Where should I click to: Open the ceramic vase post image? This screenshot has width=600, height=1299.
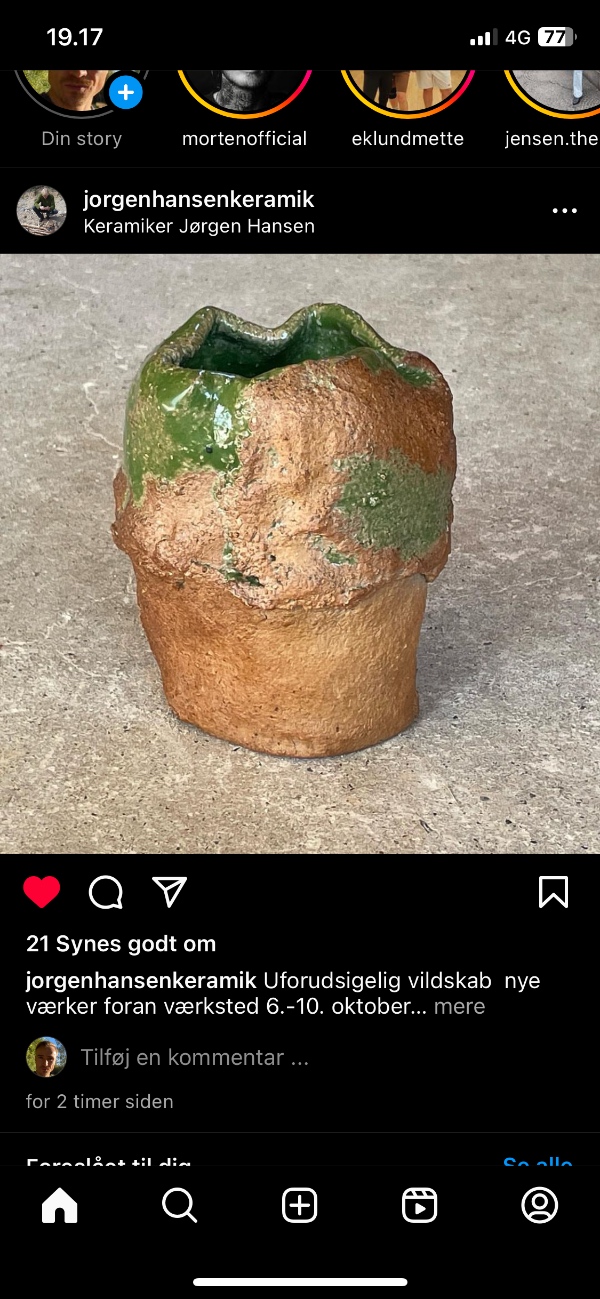point(300,553)
